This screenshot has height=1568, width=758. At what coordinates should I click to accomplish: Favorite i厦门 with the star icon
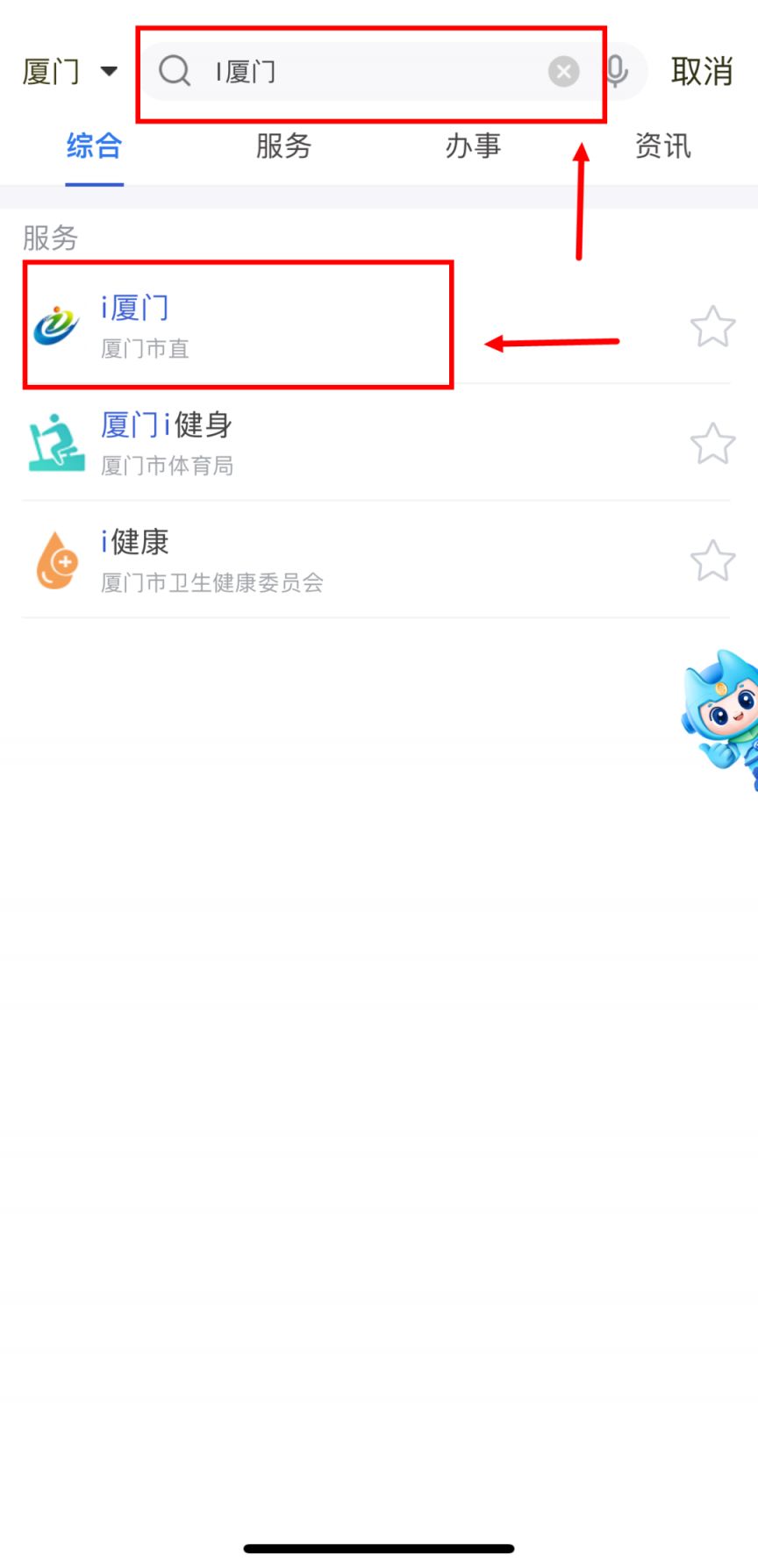(712, 327)
